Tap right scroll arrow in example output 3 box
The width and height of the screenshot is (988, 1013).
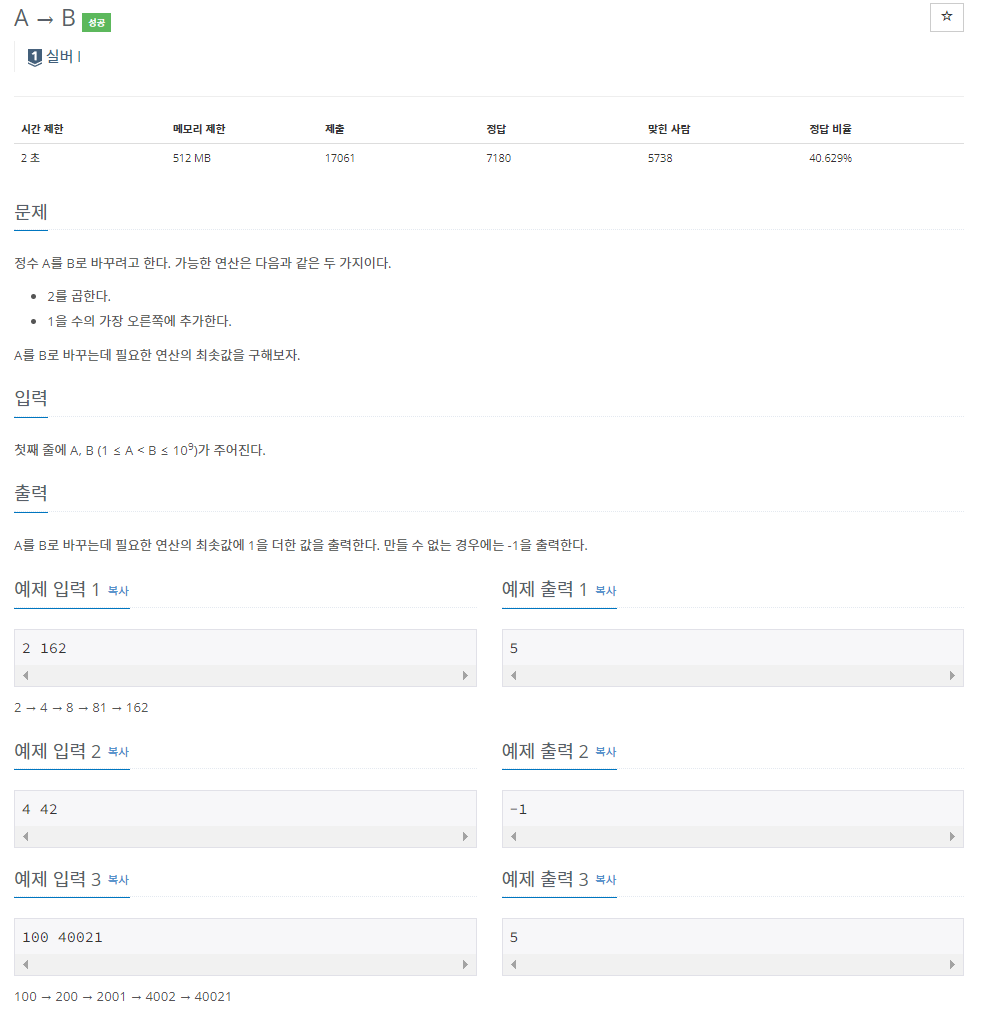[952, 965]
